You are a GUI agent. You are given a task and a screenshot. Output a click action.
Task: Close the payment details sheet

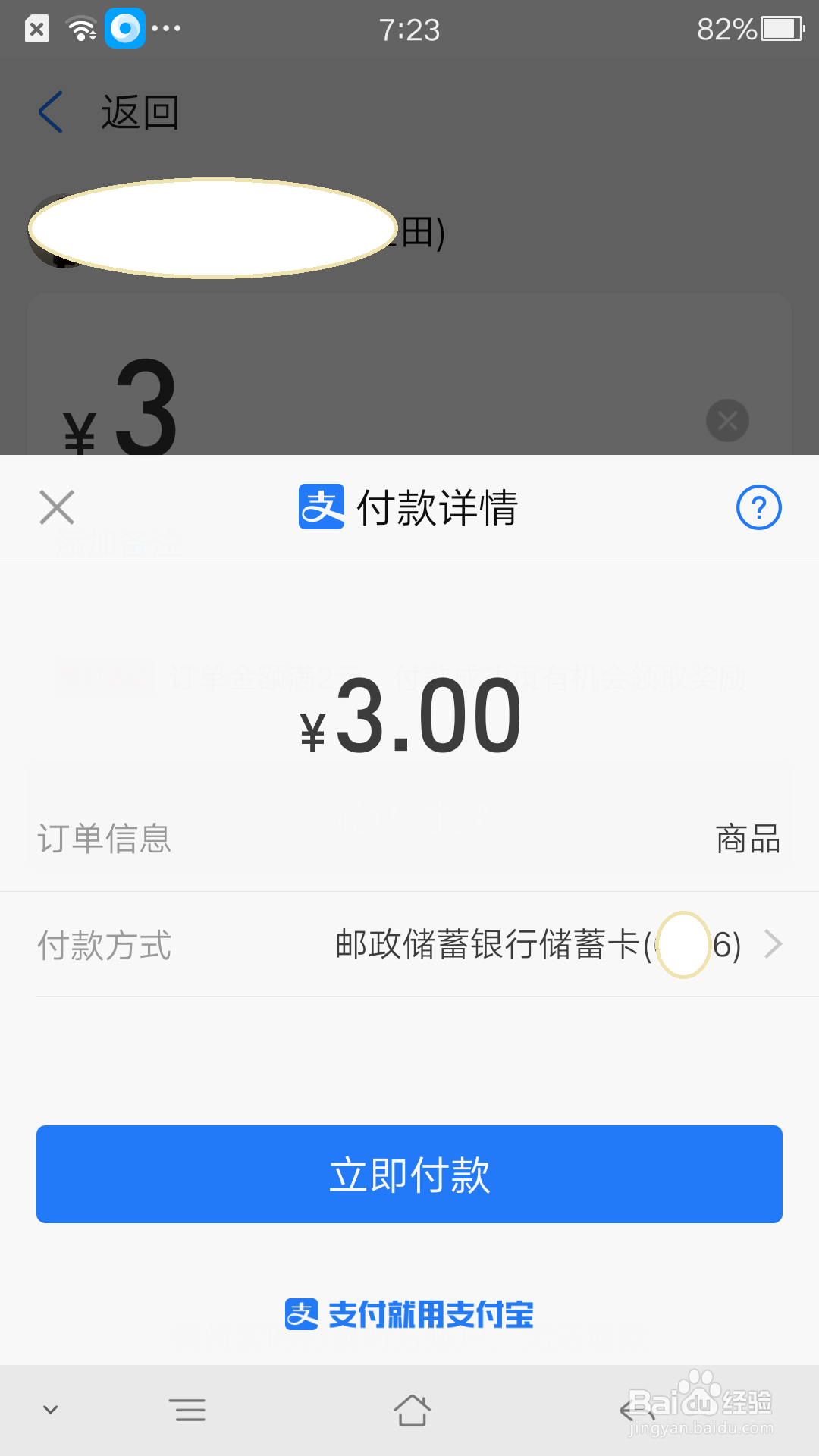click(x=56, y=507)
